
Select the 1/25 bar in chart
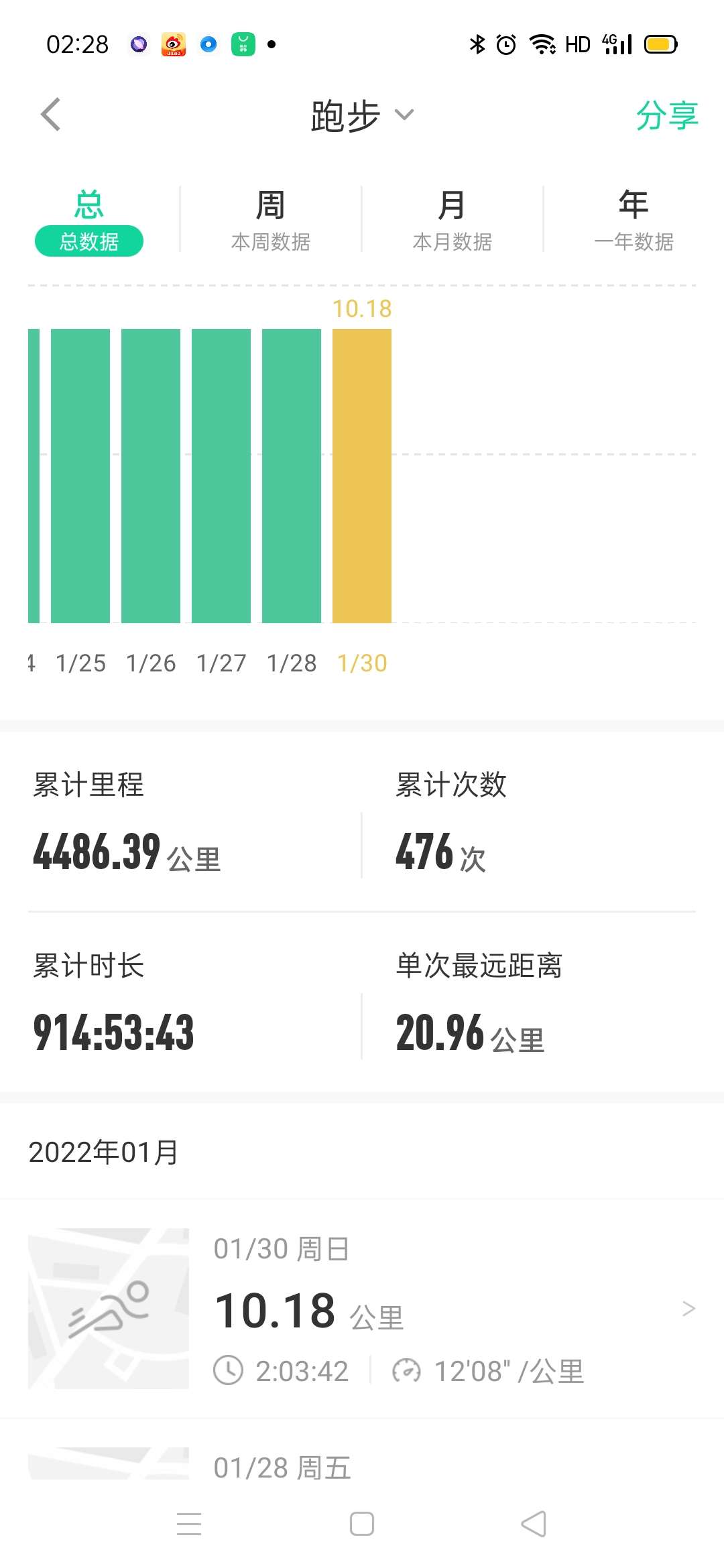point(80,476)
